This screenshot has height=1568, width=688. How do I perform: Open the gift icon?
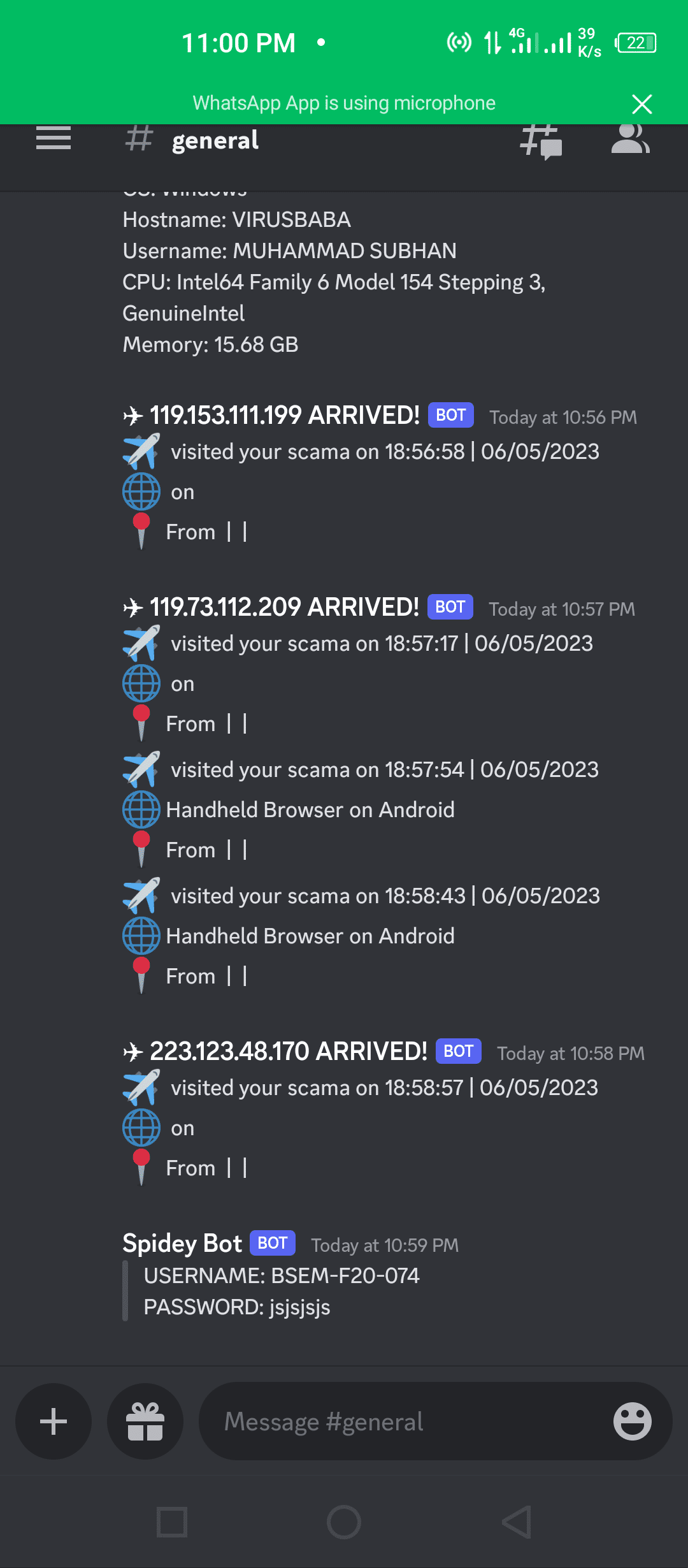pos(145,1421)
